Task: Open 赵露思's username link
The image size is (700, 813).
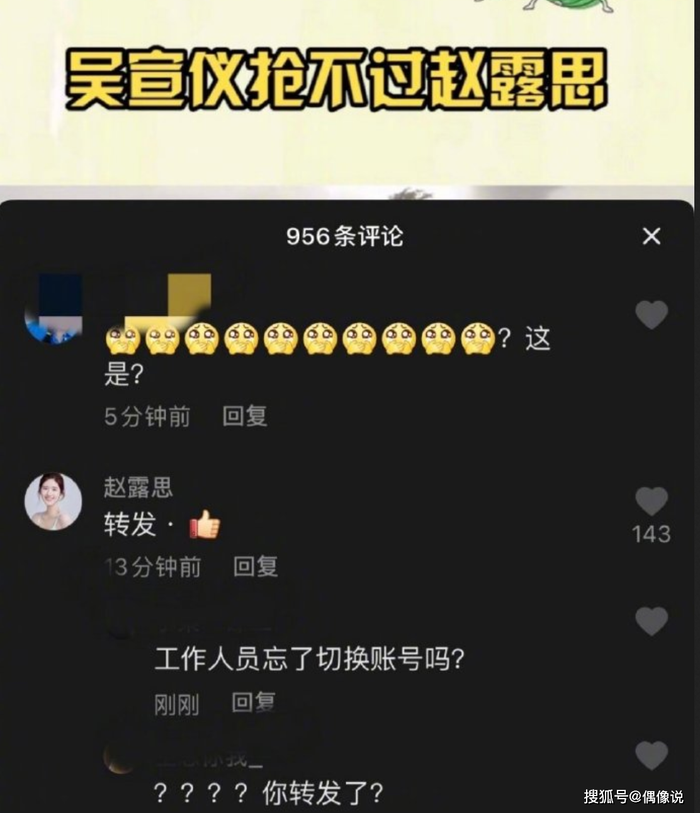Action: pyautogui.click(x=138, y=487)
